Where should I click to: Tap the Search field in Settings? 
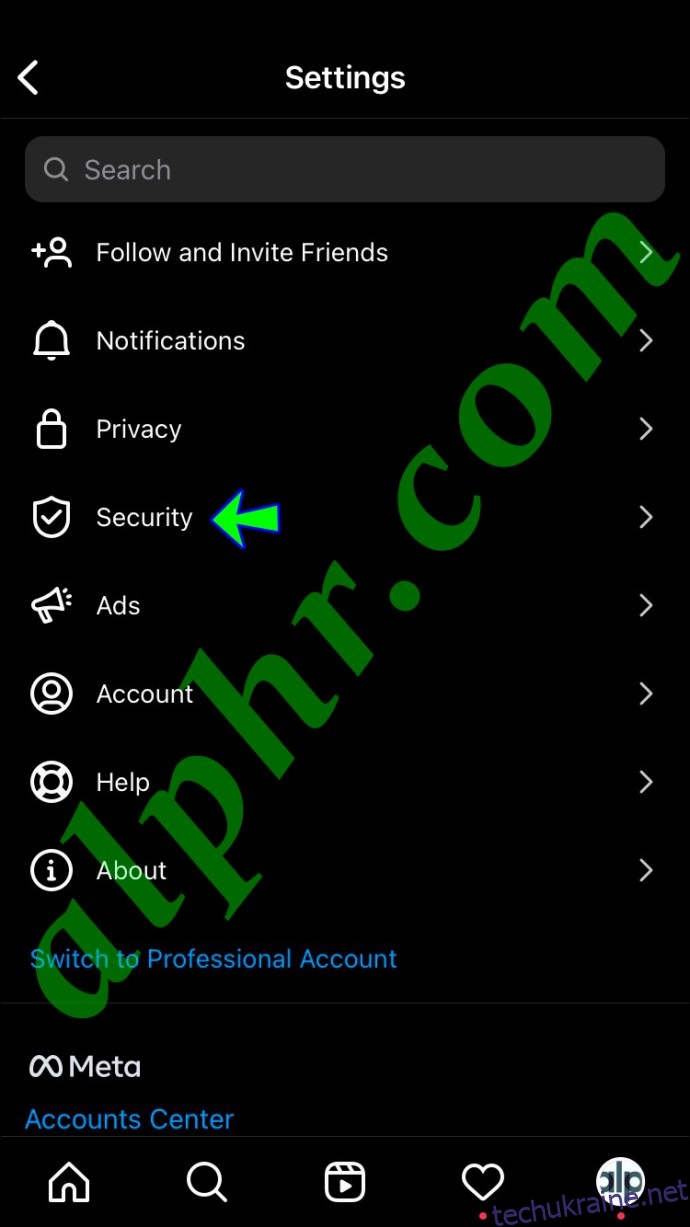coord(345,169)
